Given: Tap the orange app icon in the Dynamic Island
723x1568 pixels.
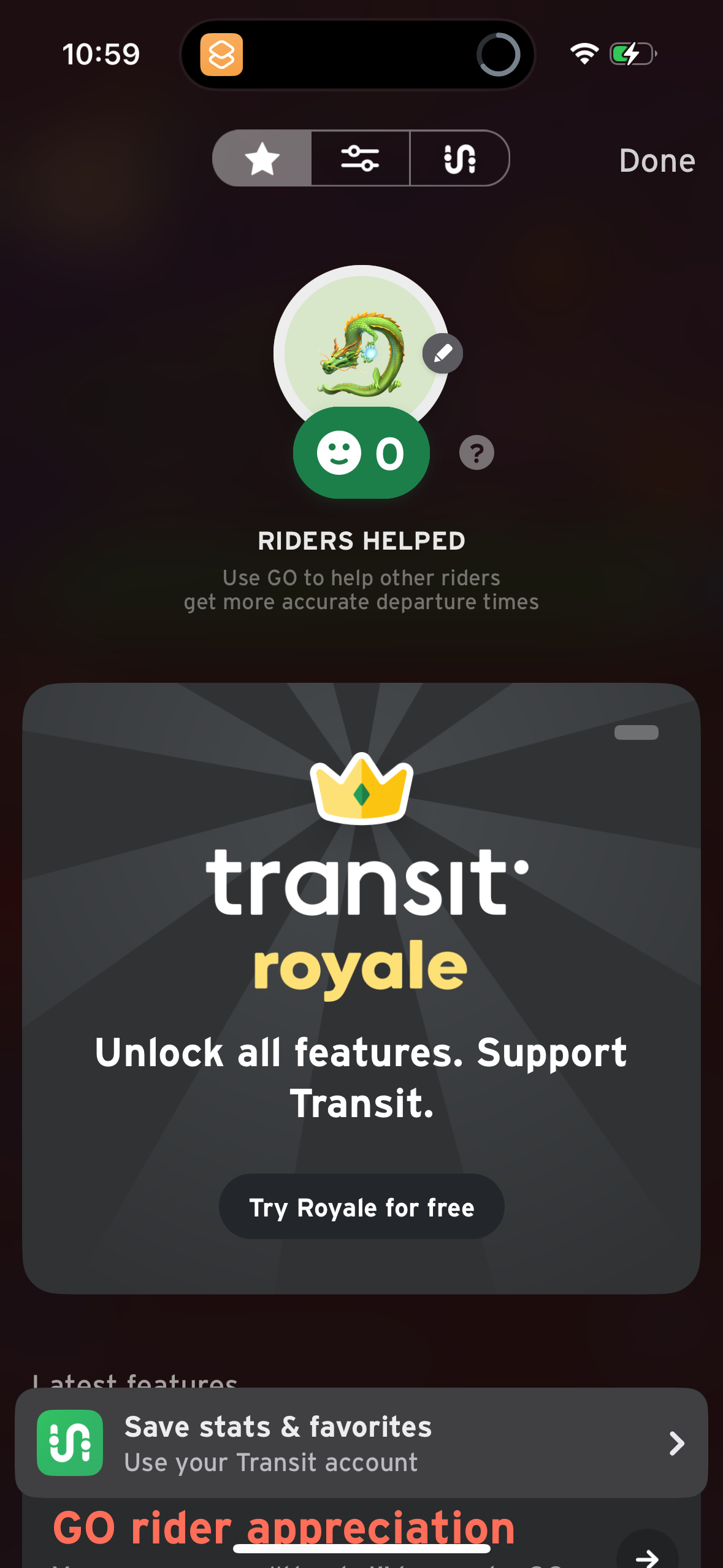Looking at the screenshot, I should click(223, 55).
